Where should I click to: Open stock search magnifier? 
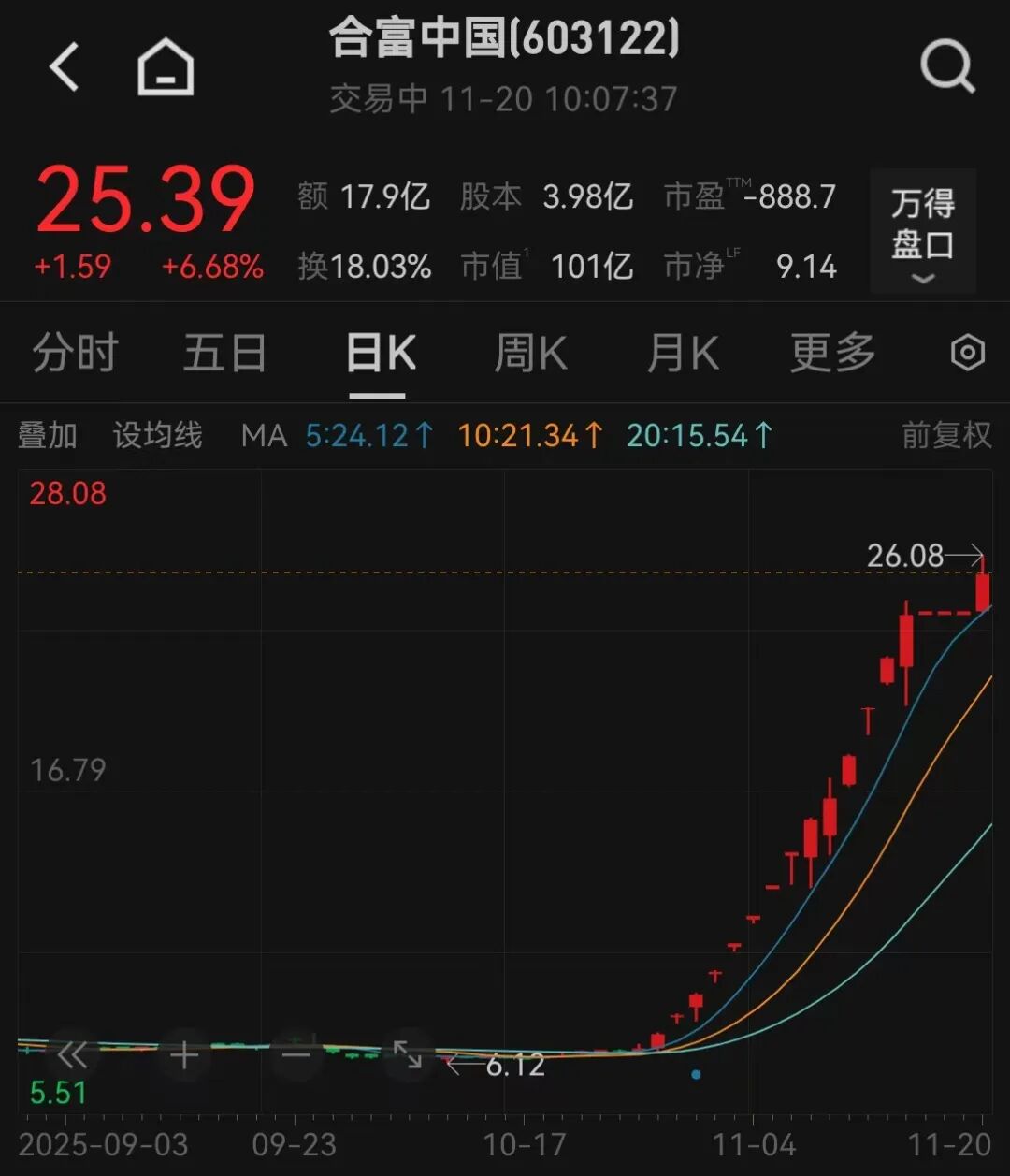(946, 67)
